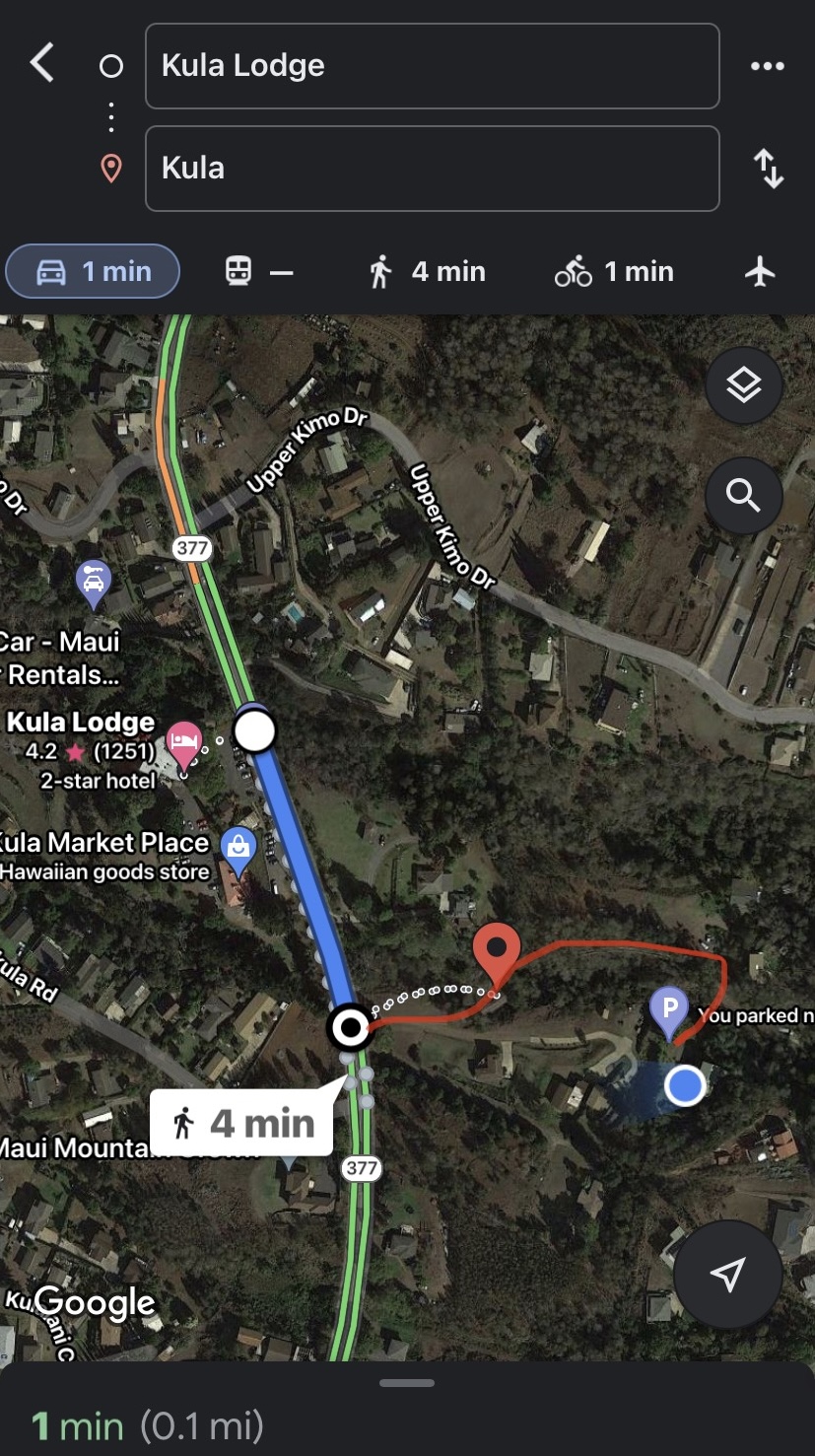
Task: Open the car rentals map pin
Action: pyautogui.click(x=94, y=585)
